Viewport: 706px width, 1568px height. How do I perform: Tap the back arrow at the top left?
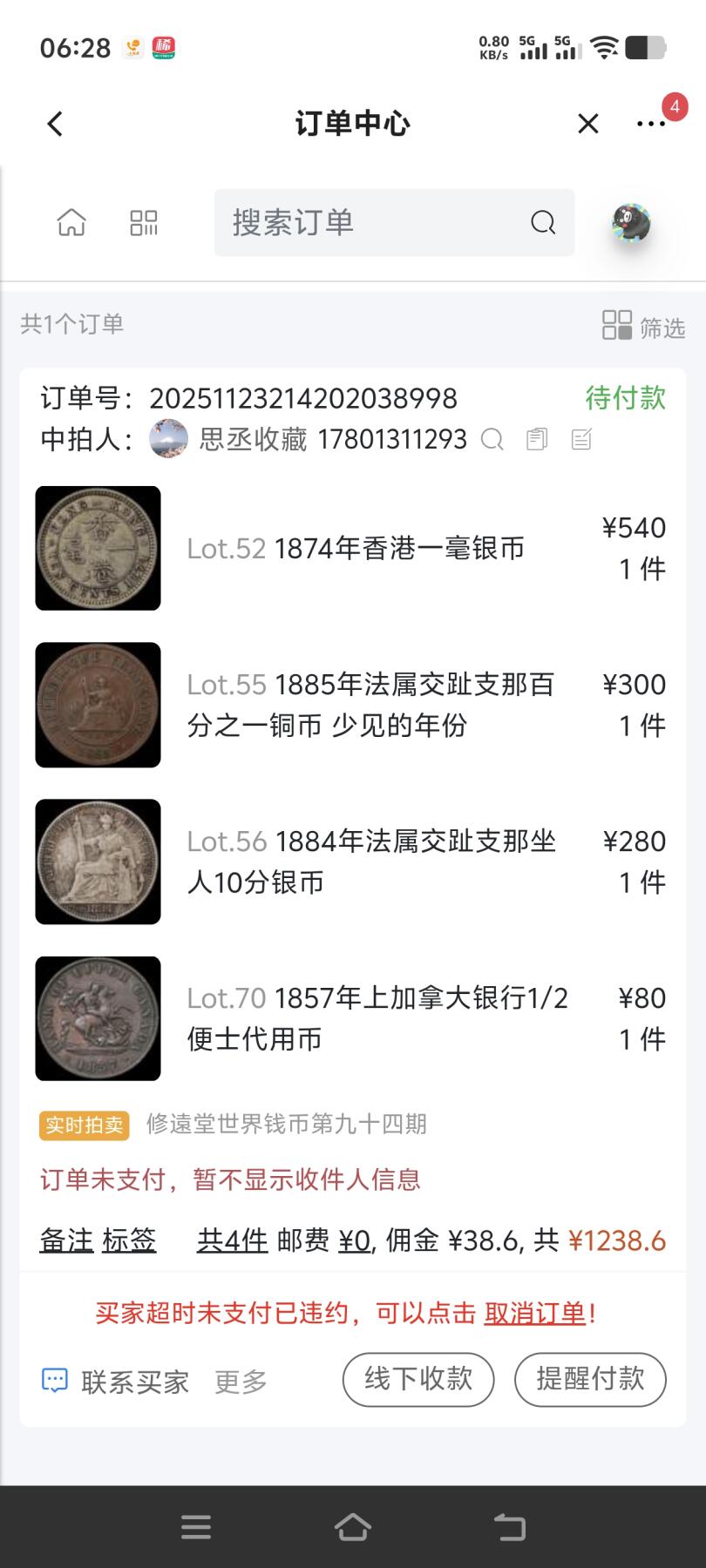pos(55,124)
